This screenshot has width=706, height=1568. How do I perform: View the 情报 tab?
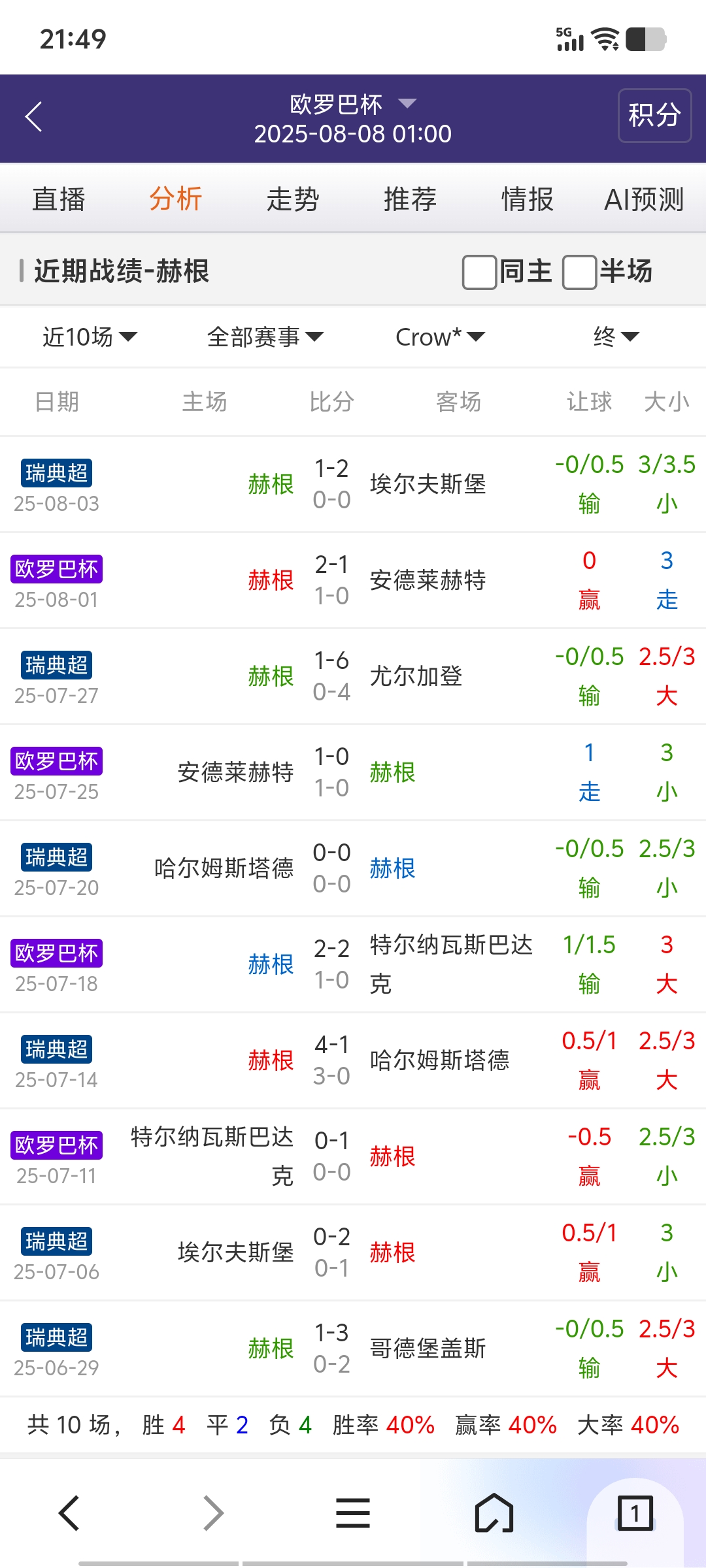(x=527, y=199)
